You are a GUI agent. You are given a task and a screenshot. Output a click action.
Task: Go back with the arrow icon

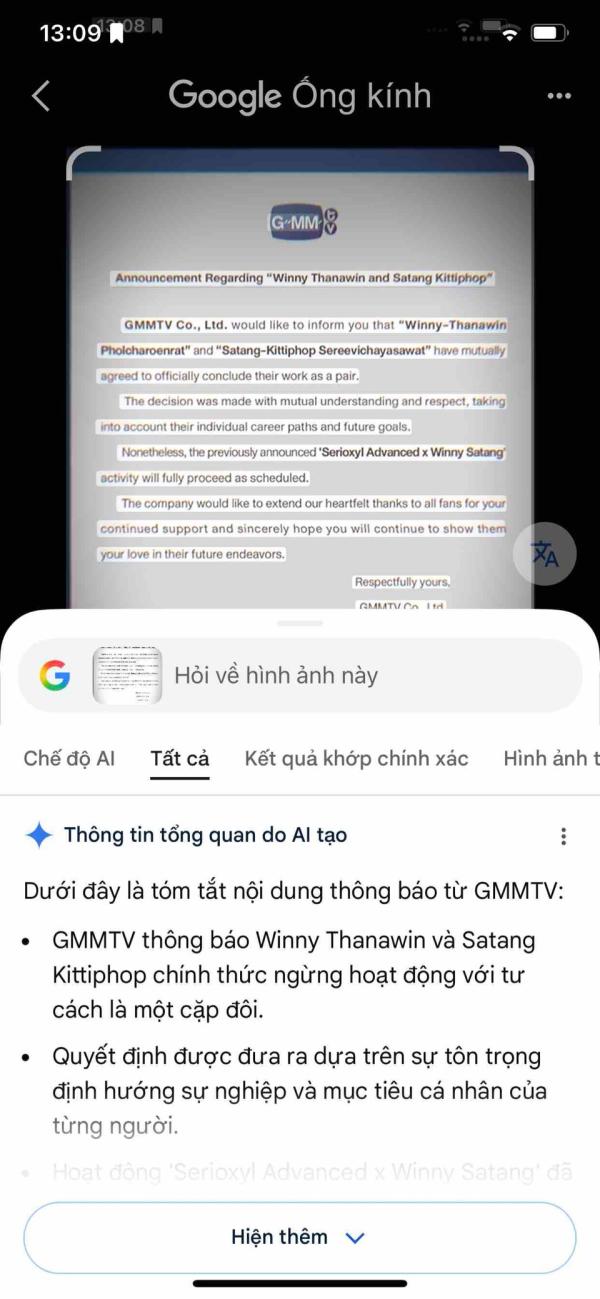[x=41, y=96]
